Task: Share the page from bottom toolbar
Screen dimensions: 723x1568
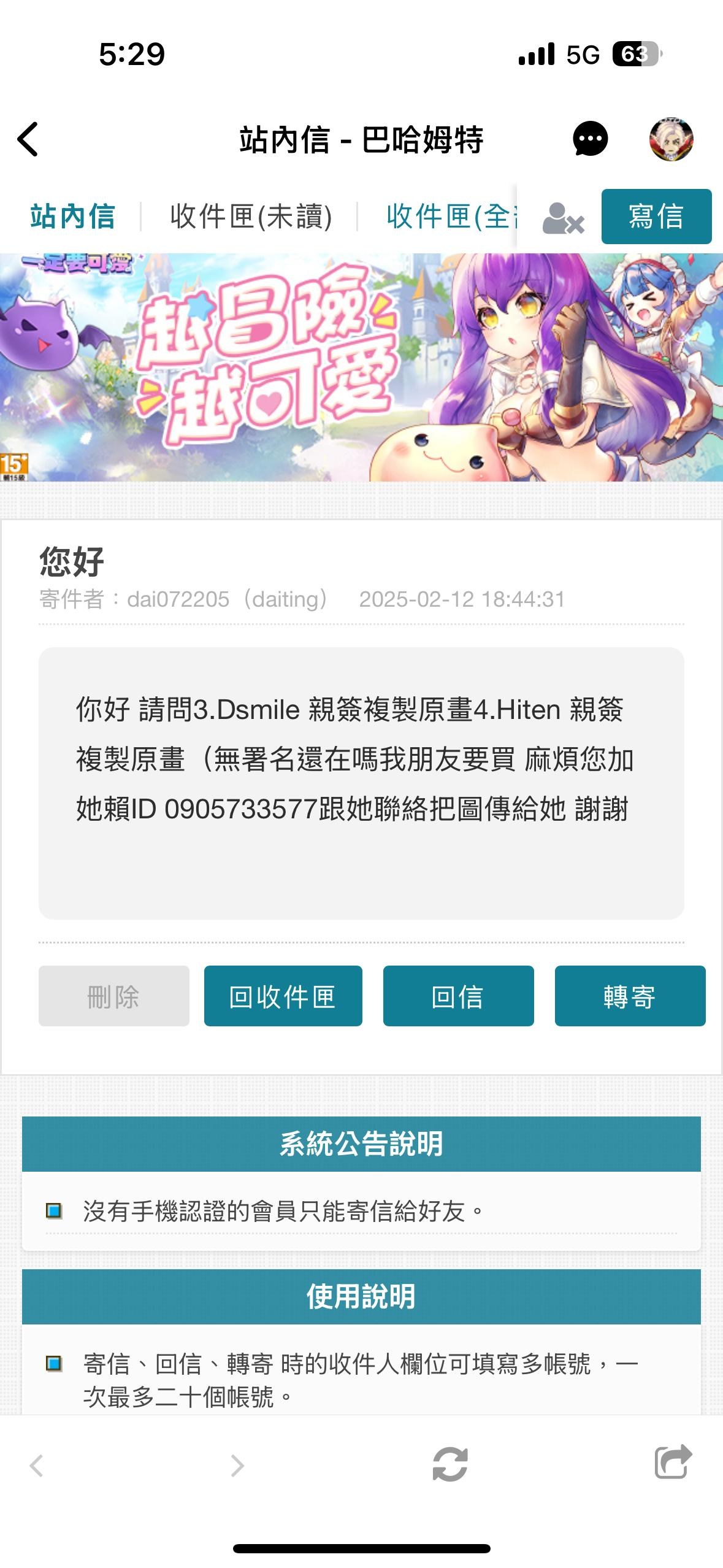Action: (673, 1462)
